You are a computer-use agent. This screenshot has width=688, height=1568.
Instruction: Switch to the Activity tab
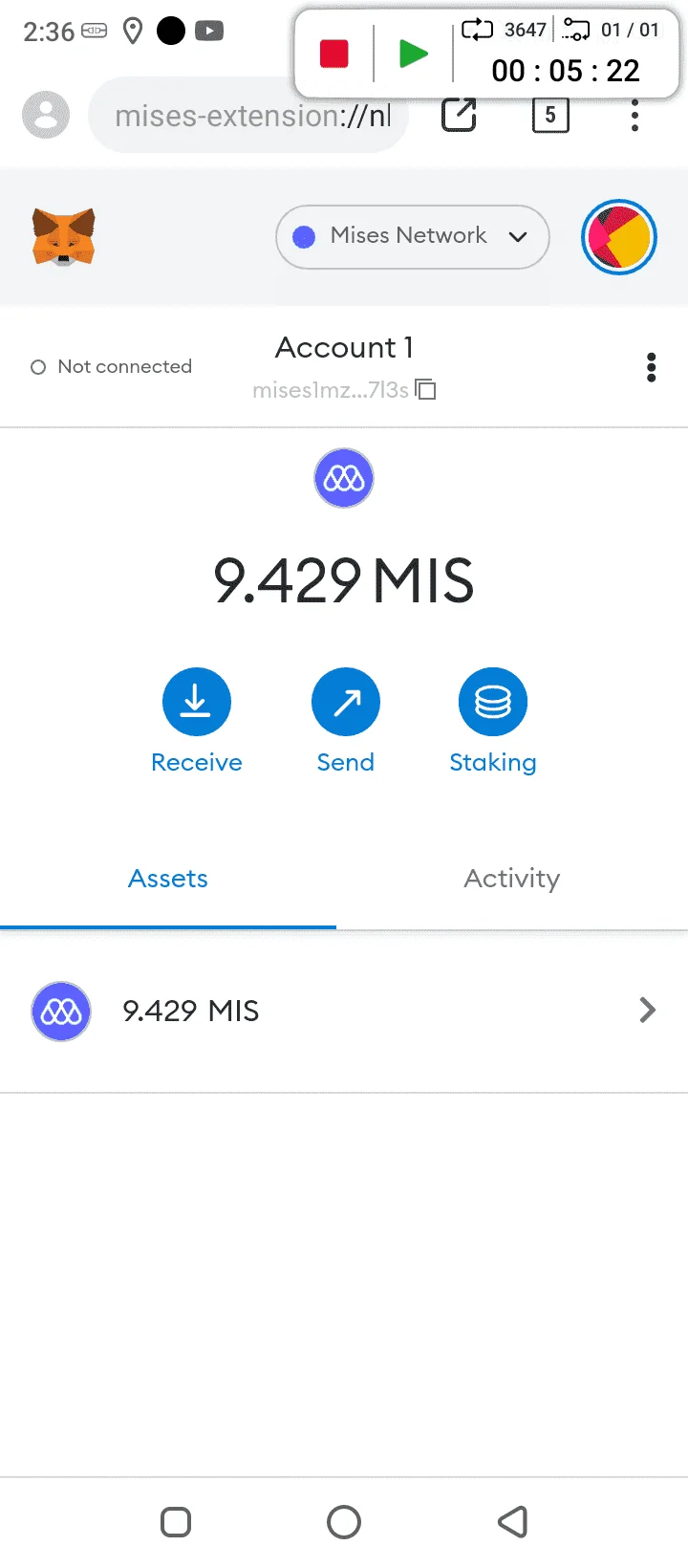pyautogui.click(x=512, y=879)
